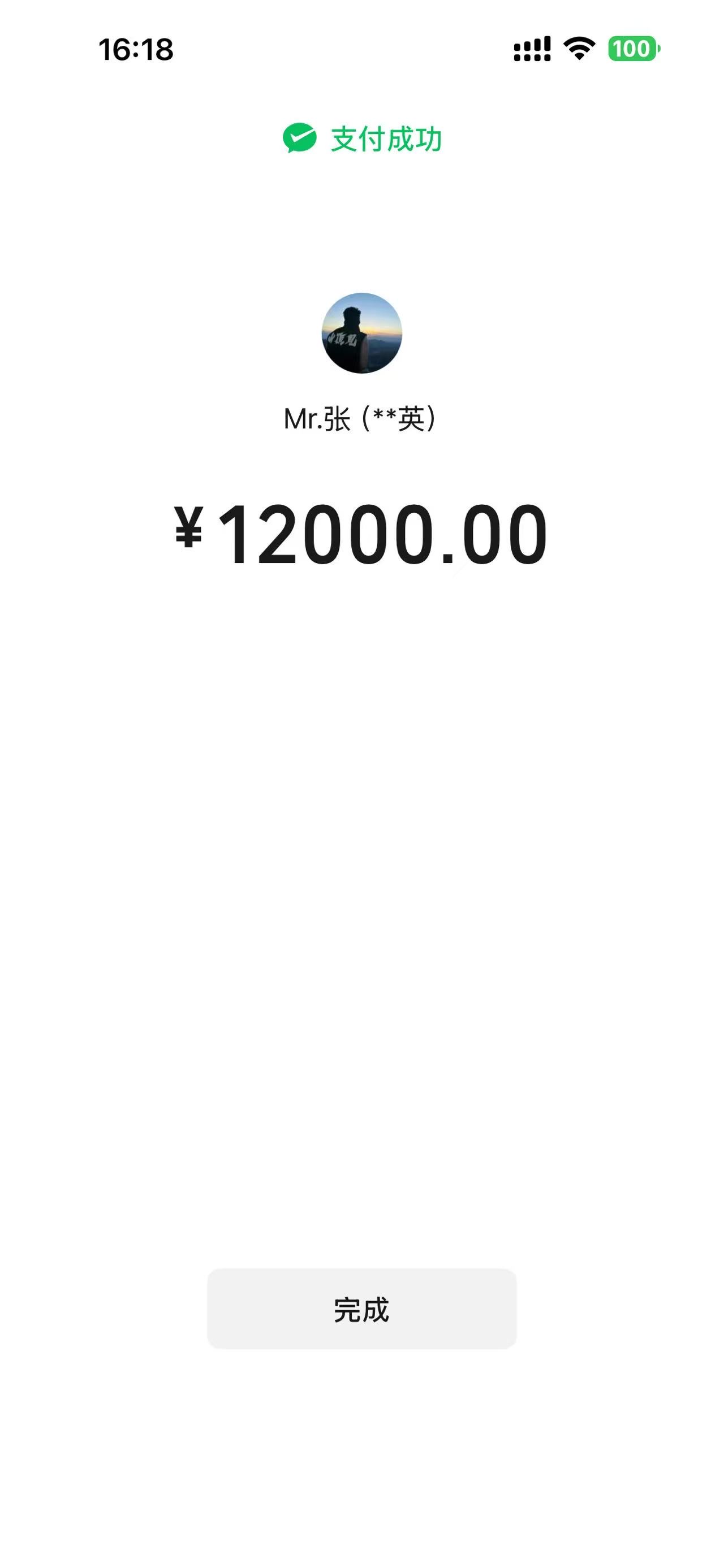Tap the 完成 button to finish
This screenshot has height=1568, width=724.
(361, 1309)
